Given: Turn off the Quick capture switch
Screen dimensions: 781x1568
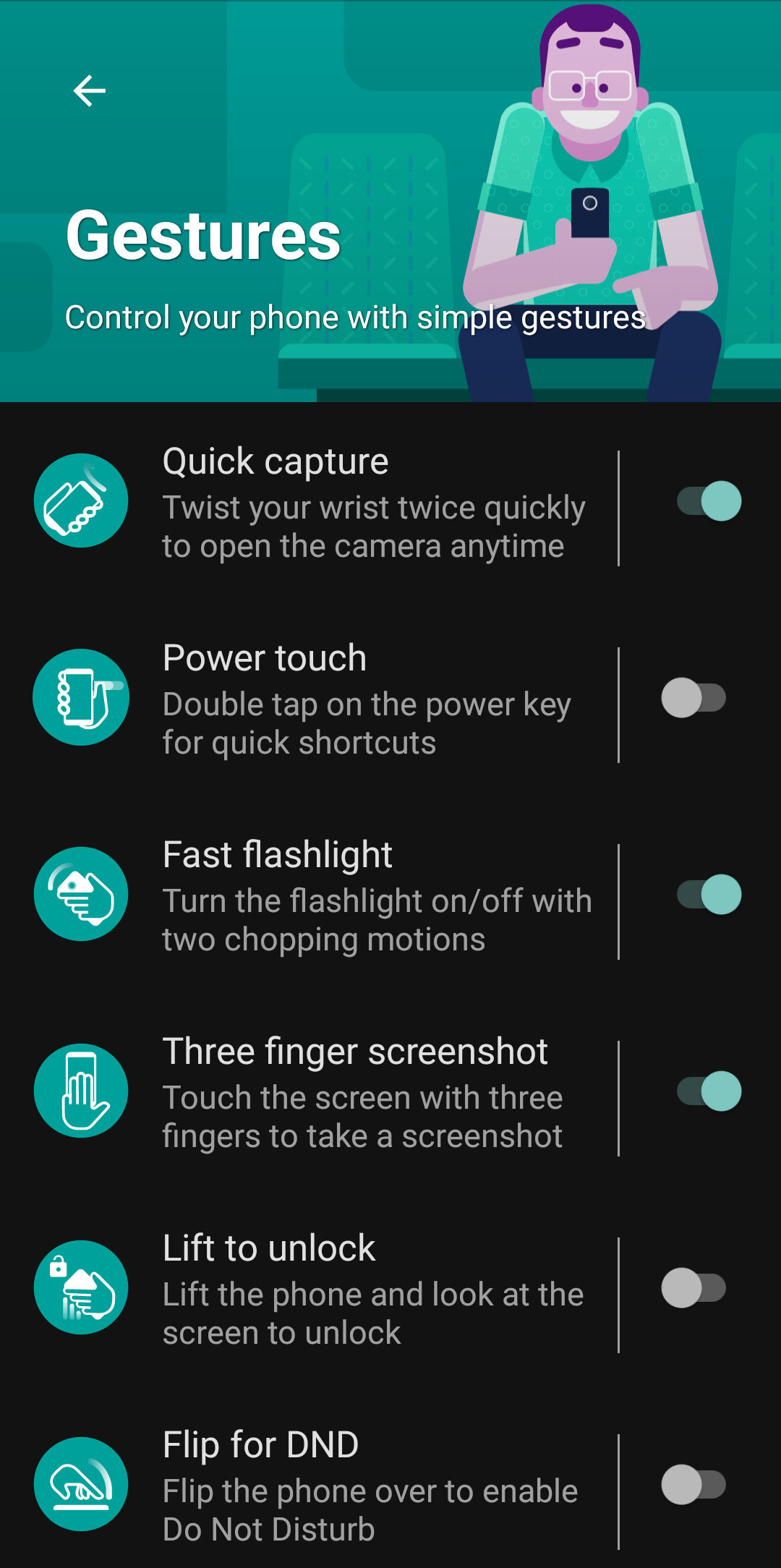Looking at the screenshot, I should click(709, 500).
